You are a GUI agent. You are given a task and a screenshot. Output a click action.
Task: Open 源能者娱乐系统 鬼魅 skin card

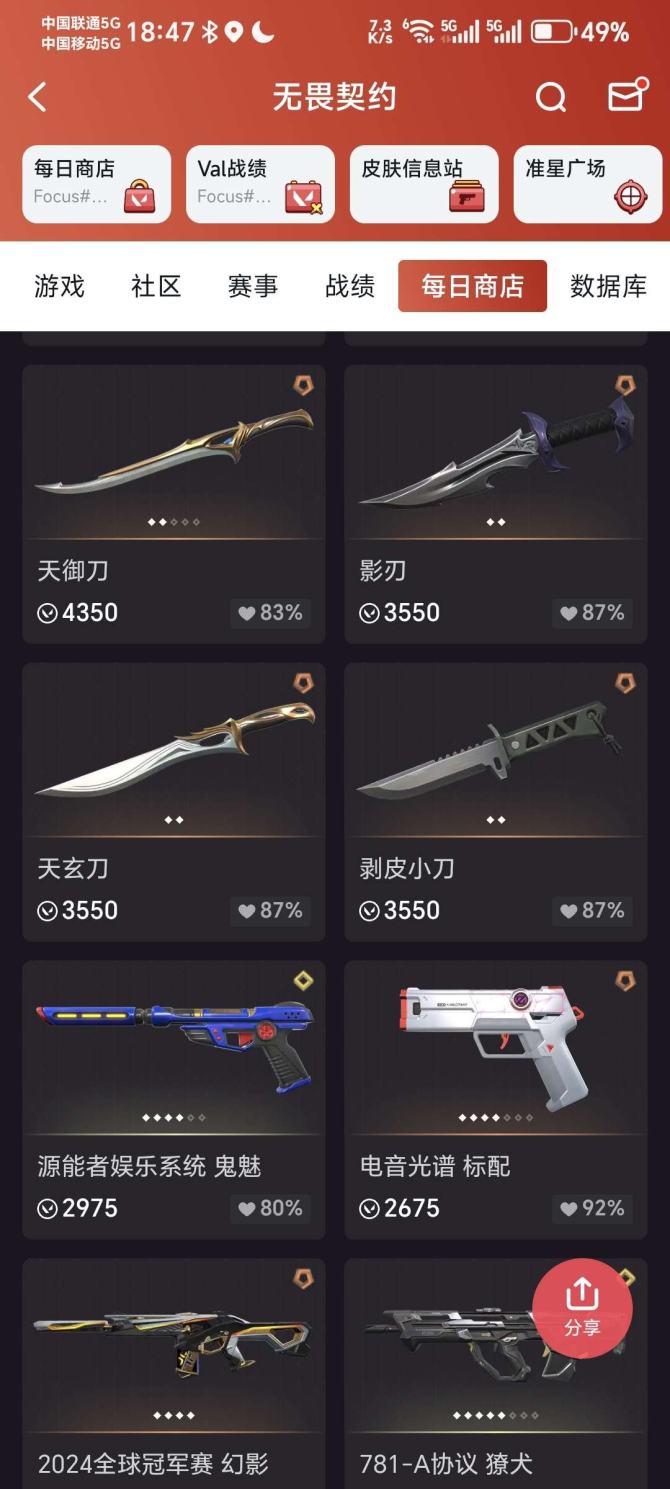(173, 1098)
